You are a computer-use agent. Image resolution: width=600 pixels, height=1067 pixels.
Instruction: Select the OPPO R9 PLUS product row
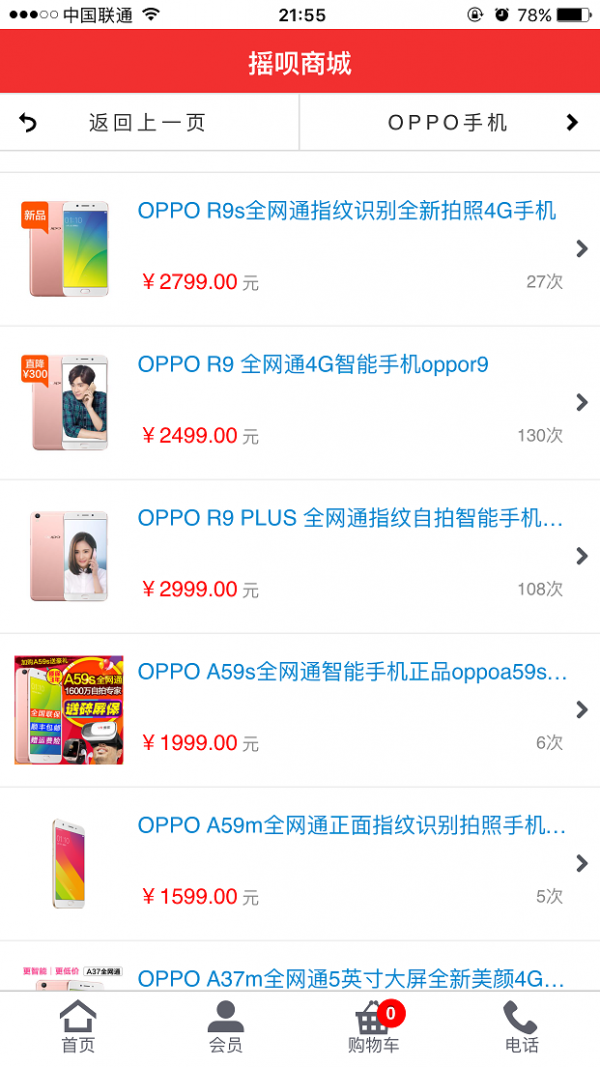[x=350, y=519]
